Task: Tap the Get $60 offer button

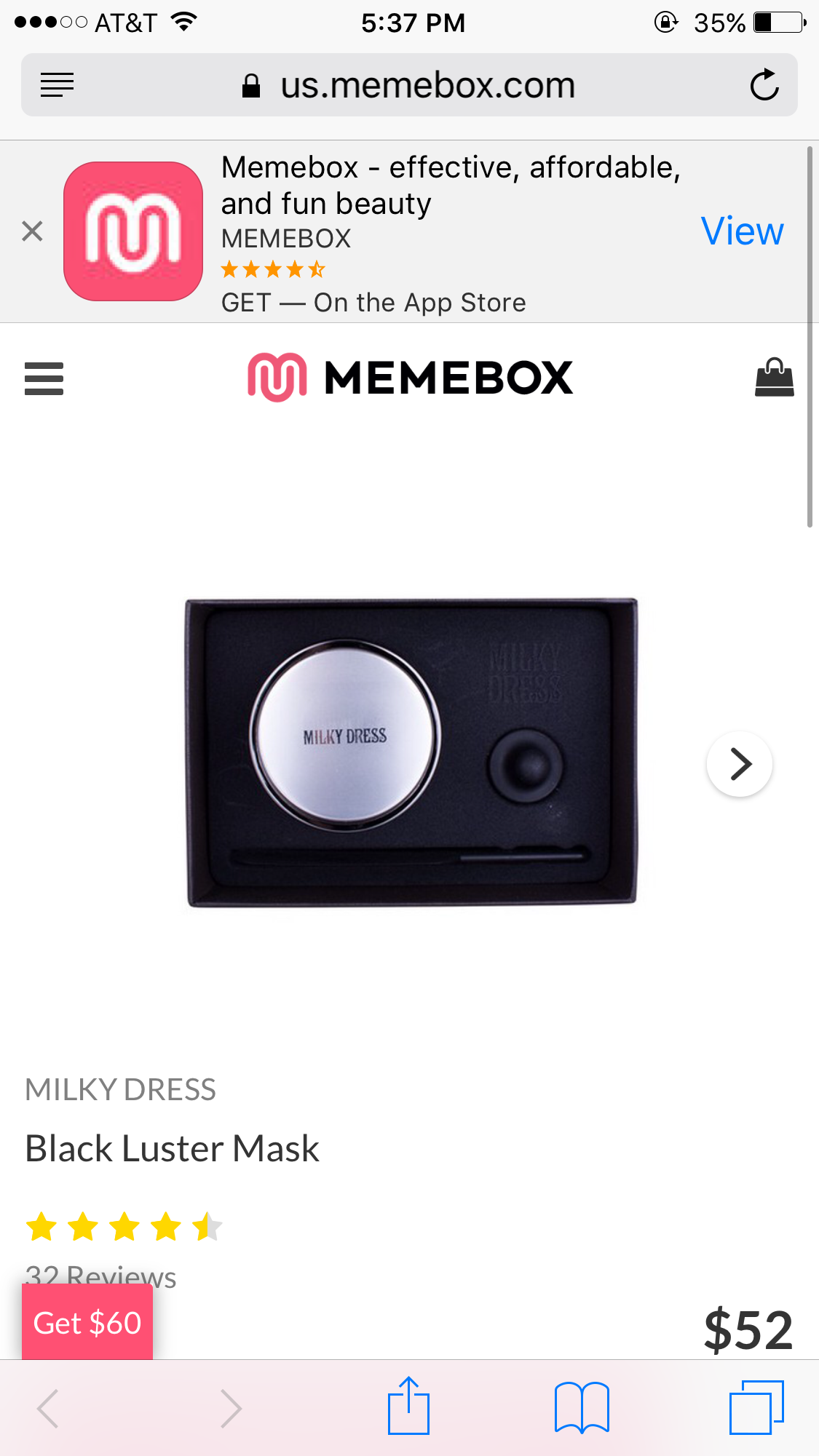Action: [87, 1322]
